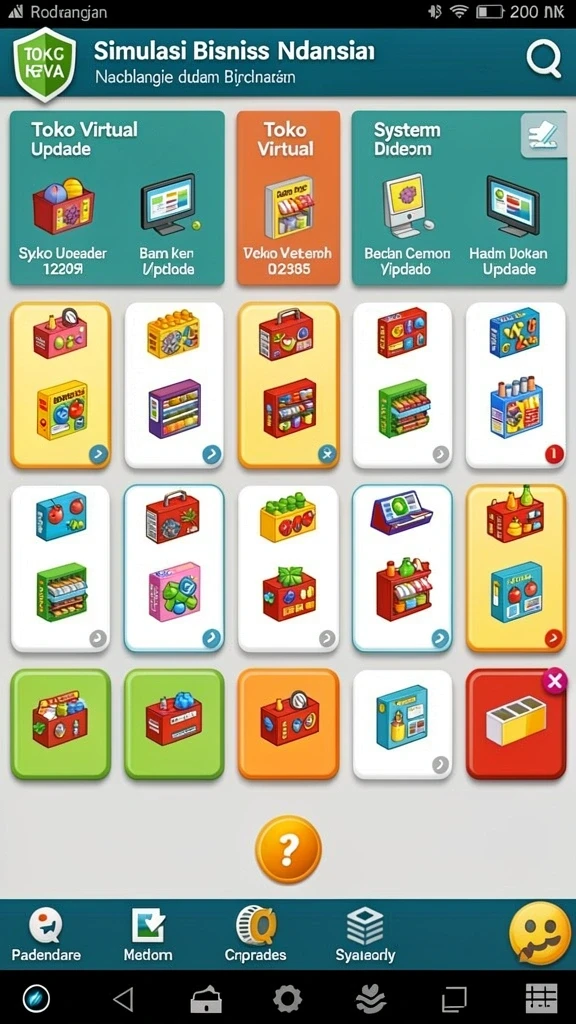Tap the edit icon on System card

pos(543,136)
